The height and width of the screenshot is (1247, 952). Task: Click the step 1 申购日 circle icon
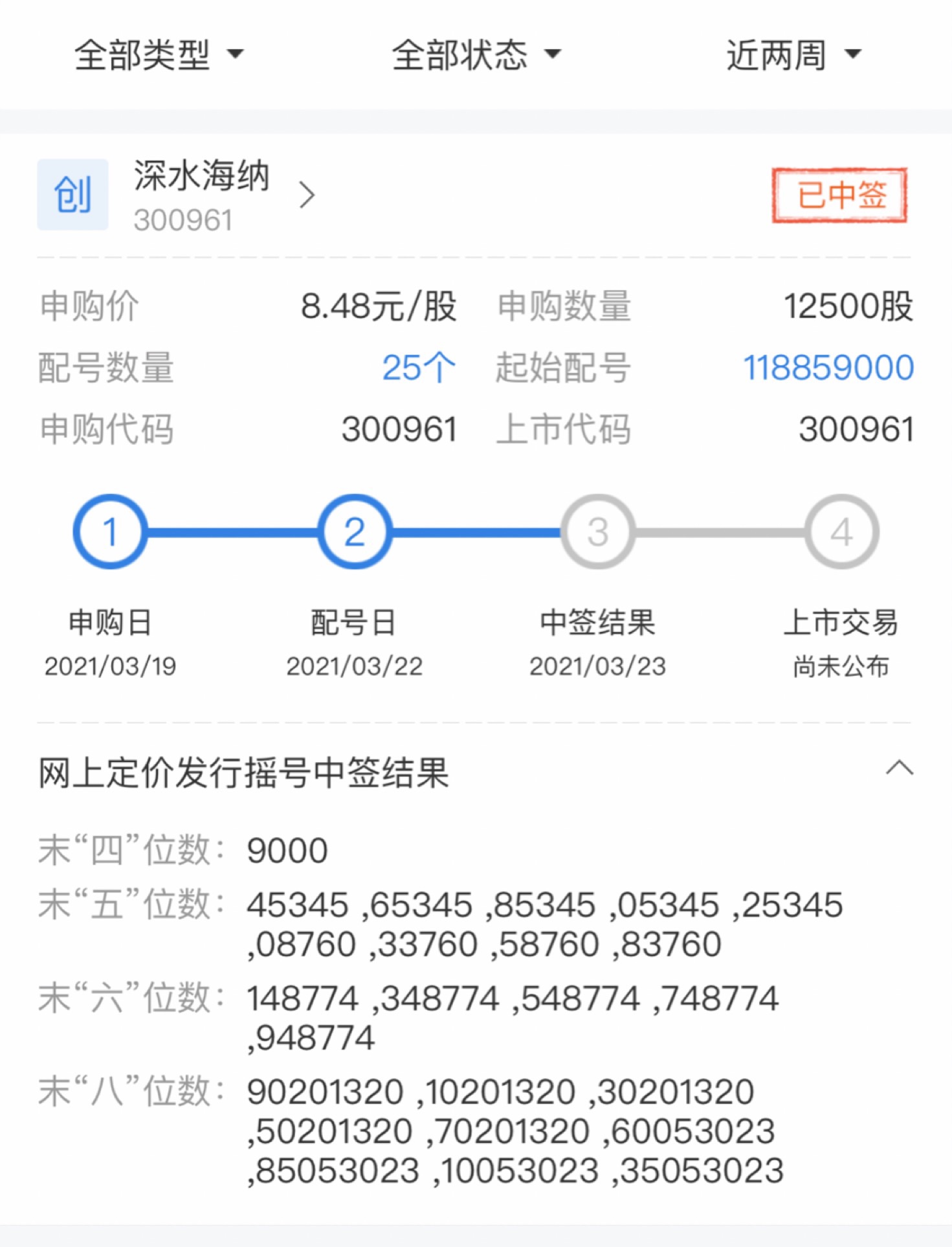(111, 532)
